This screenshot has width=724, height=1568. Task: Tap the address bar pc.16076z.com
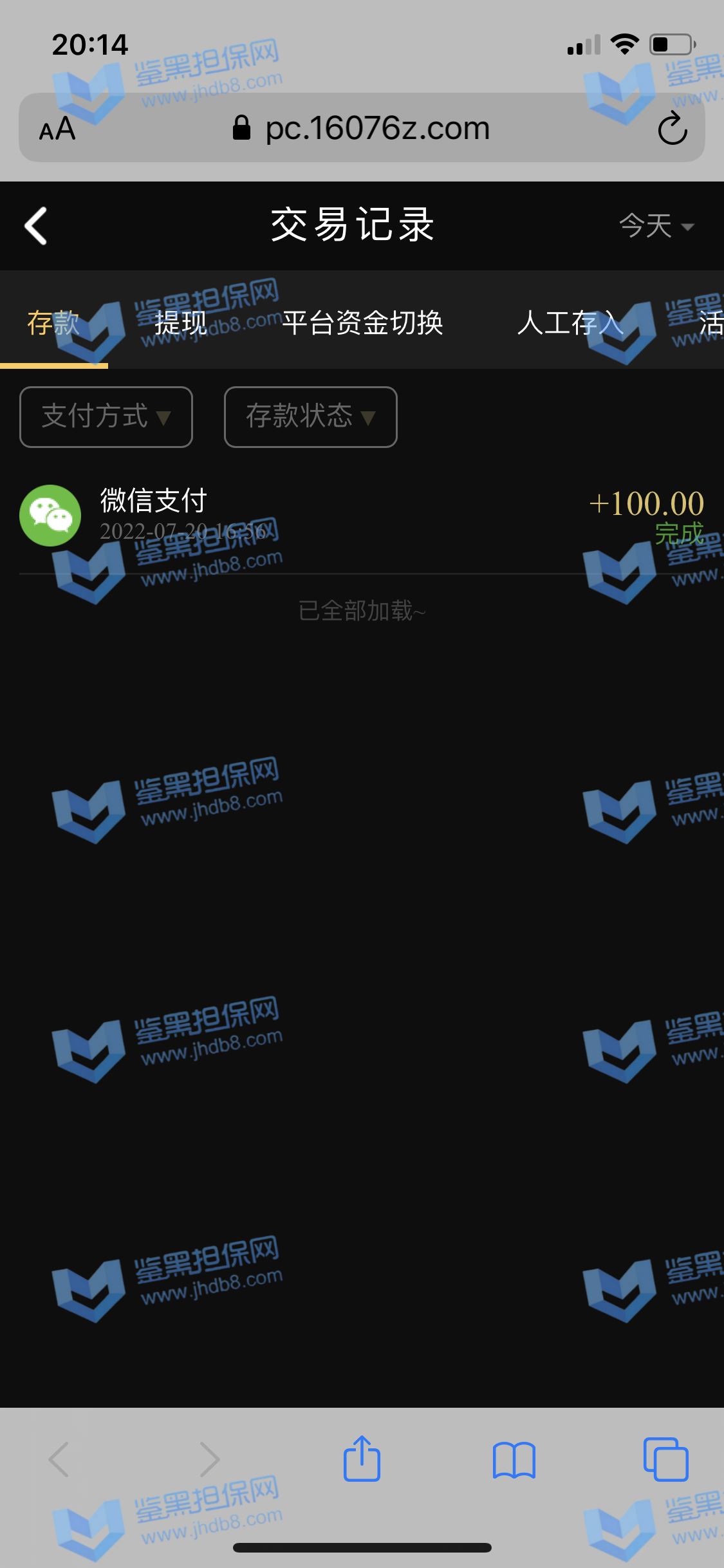(x=377, y=128)
